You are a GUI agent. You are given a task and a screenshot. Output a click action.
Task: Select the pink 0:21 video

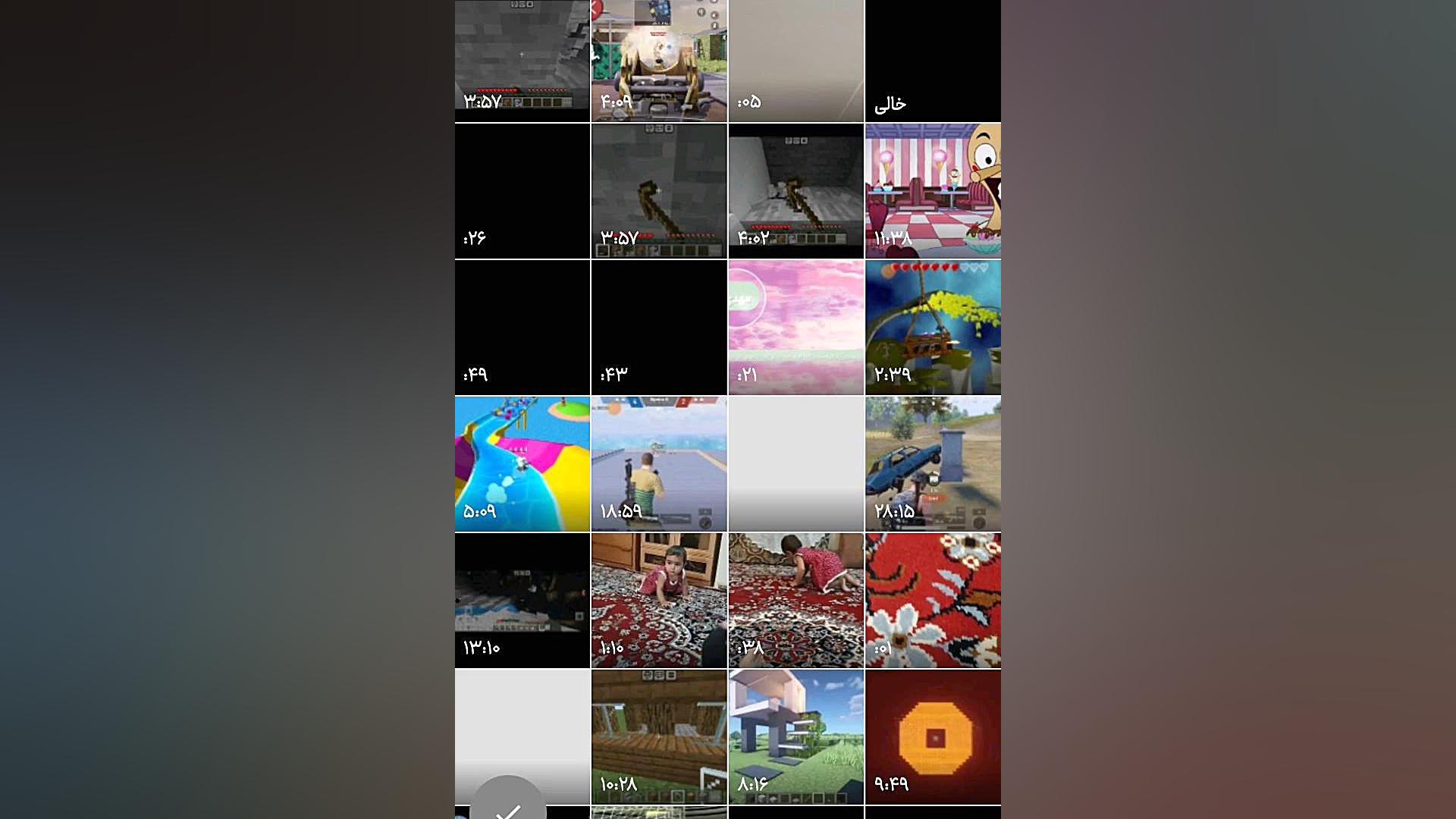(795, 327)
